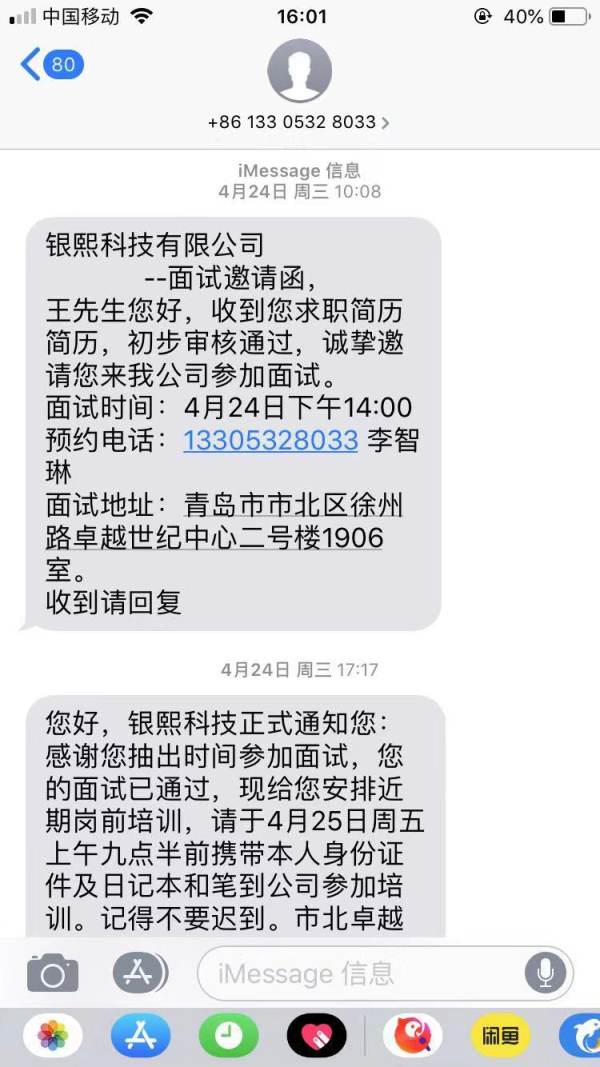Screen dimensions: 600x1067
Task: Open contact details for +86 133 0532 8033
Action: click(299, 122)
